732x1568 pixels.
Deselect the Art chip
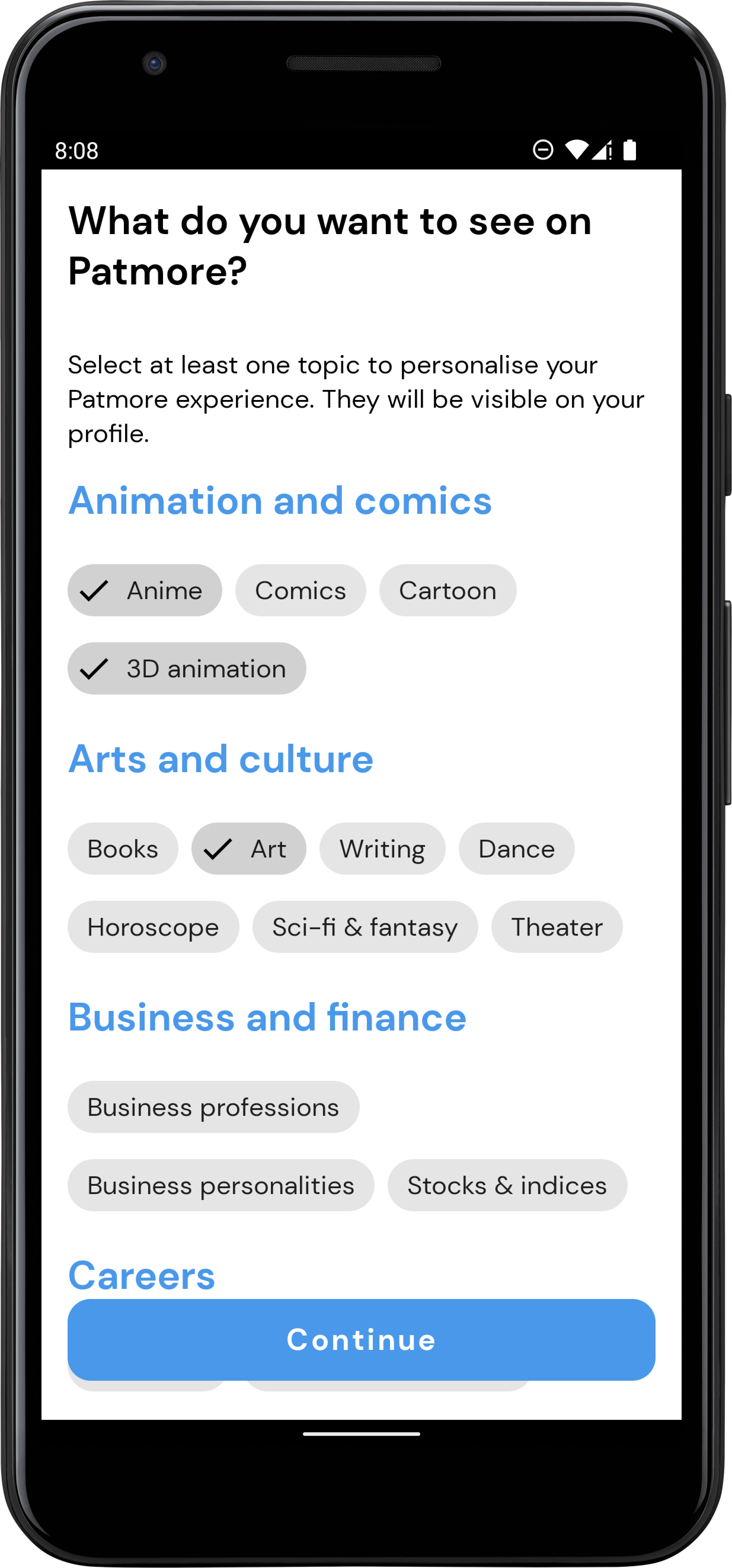[248, 849]
